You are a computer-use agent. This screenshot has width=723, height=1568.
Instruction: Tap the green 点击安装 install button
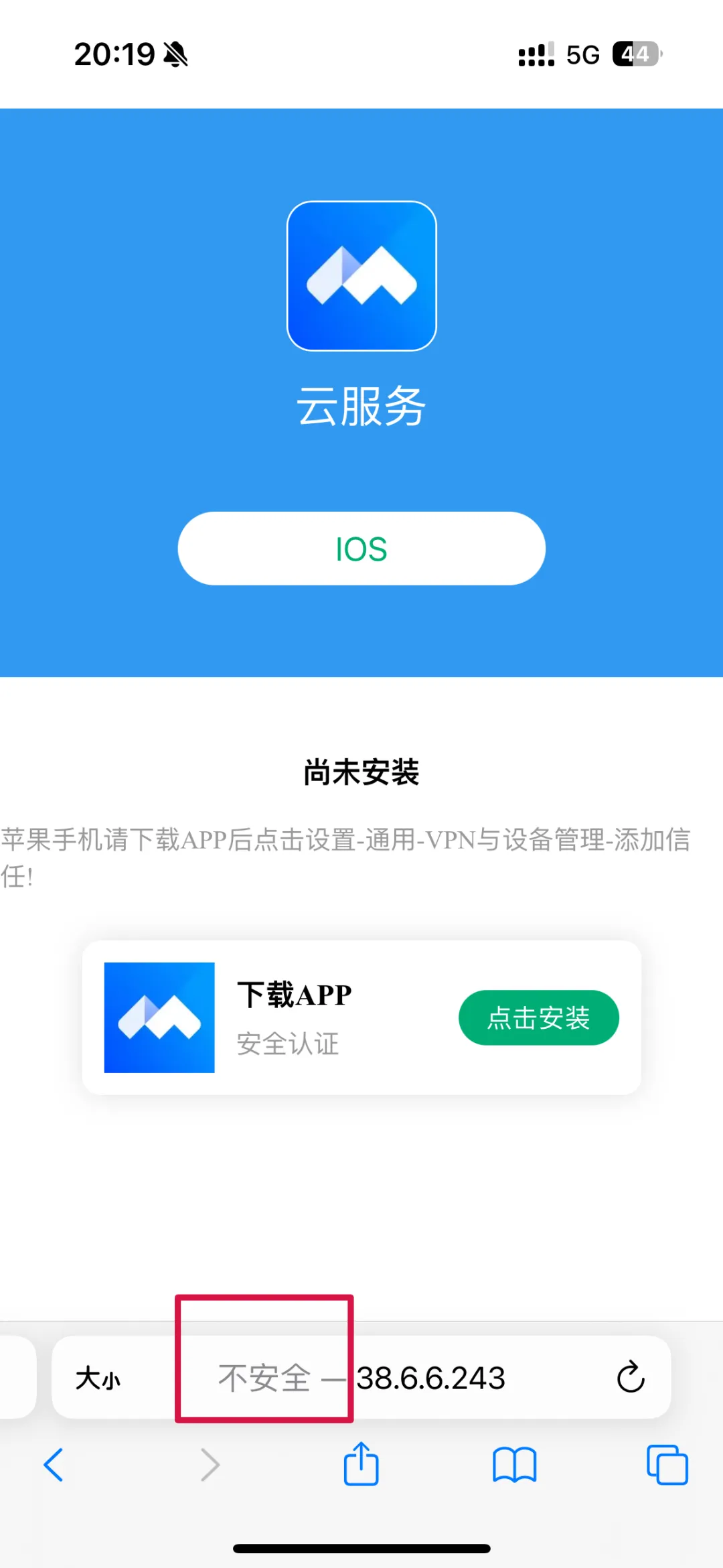[x=538, y=1017]
